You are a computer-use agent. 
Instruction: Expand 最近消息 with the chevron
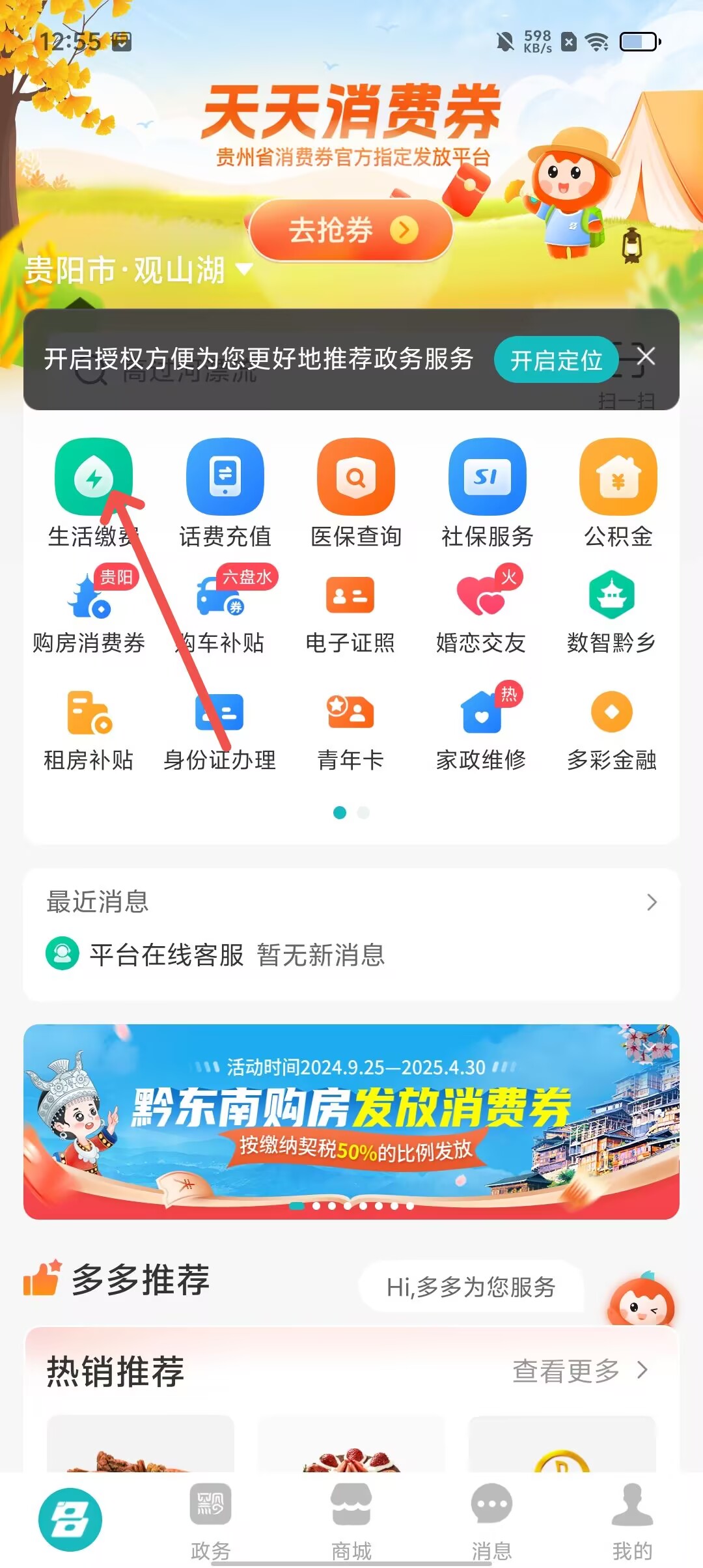coord(652,903)
